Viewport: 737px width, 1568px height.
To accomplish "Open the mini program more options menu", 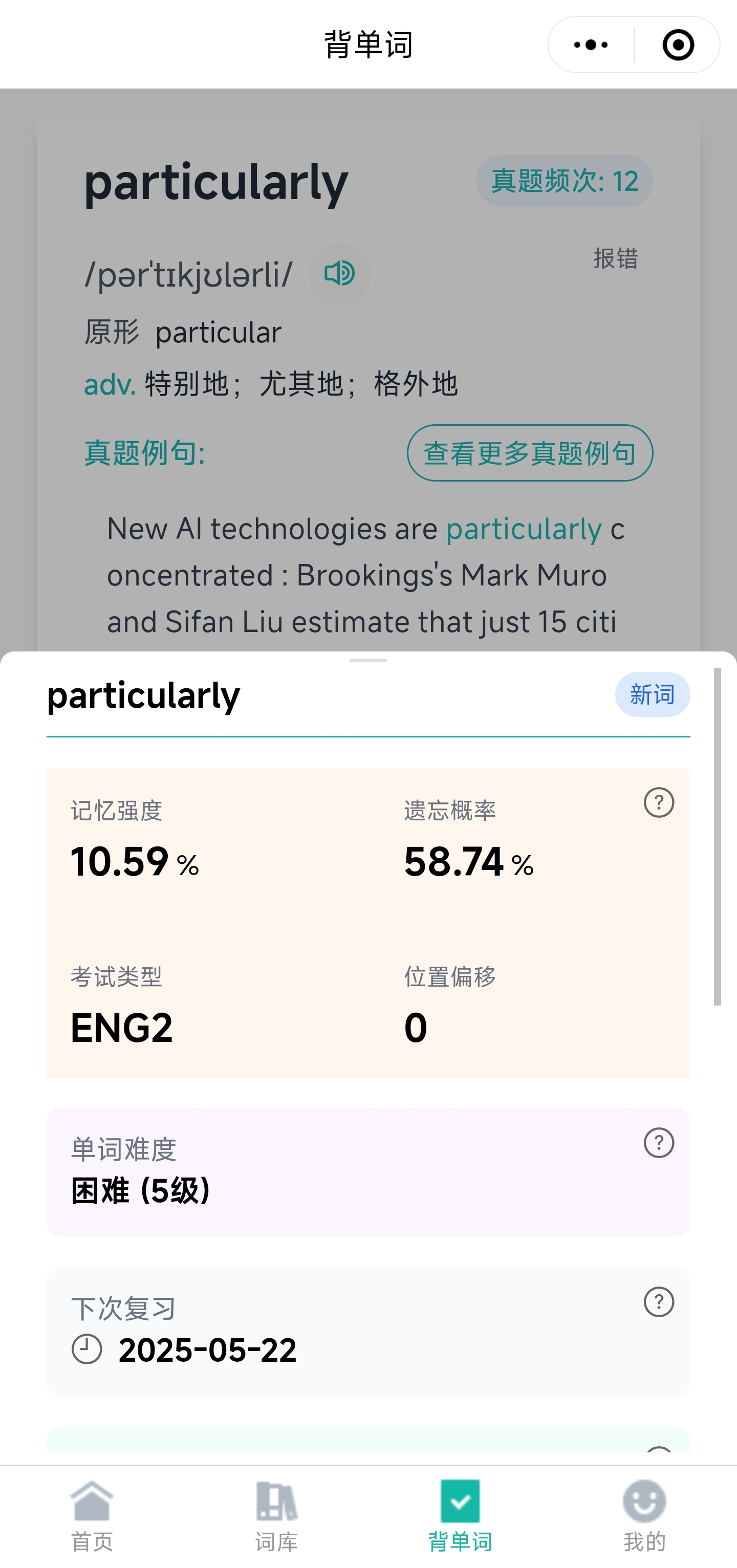I will tap(590, 45).
